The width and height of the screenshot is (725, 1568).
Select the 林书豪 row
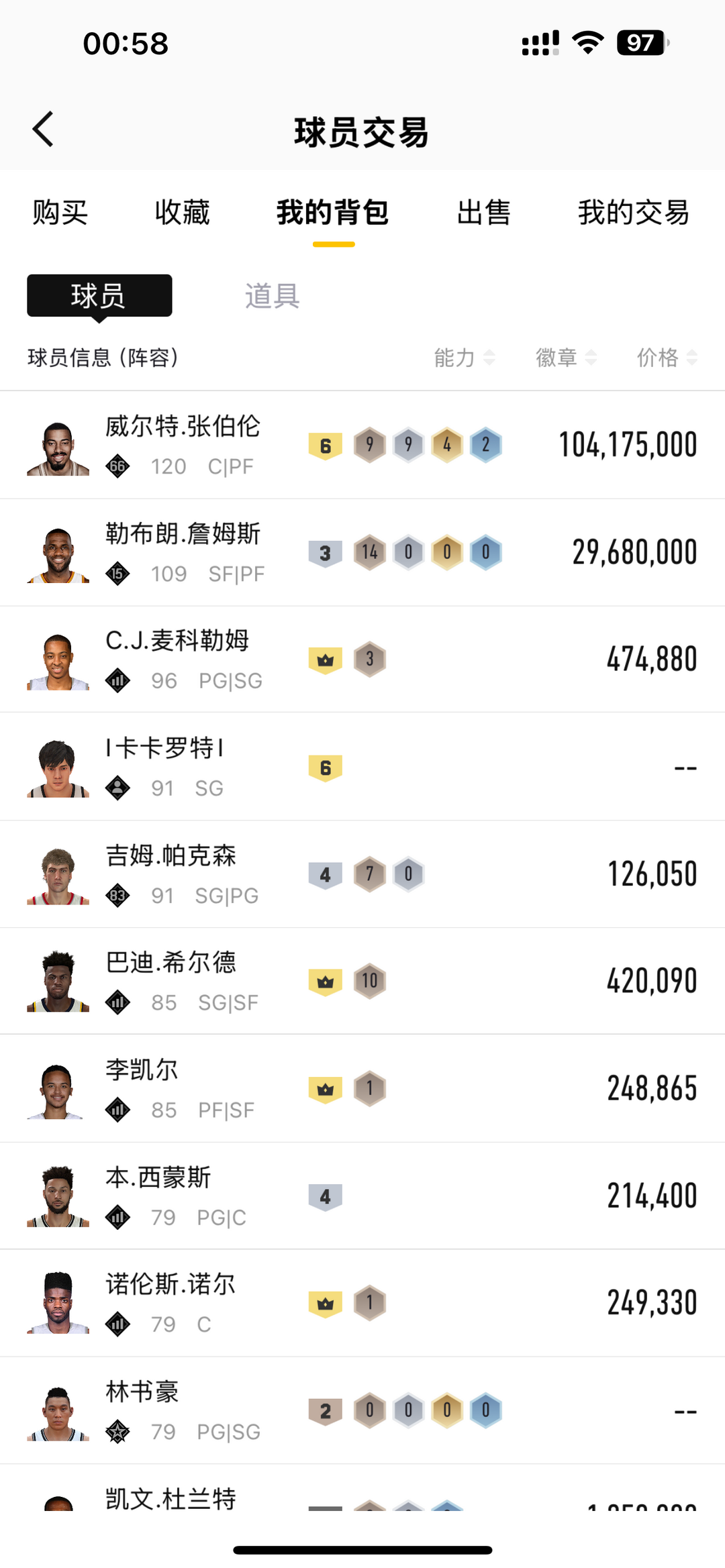(x=362, y=1410)
